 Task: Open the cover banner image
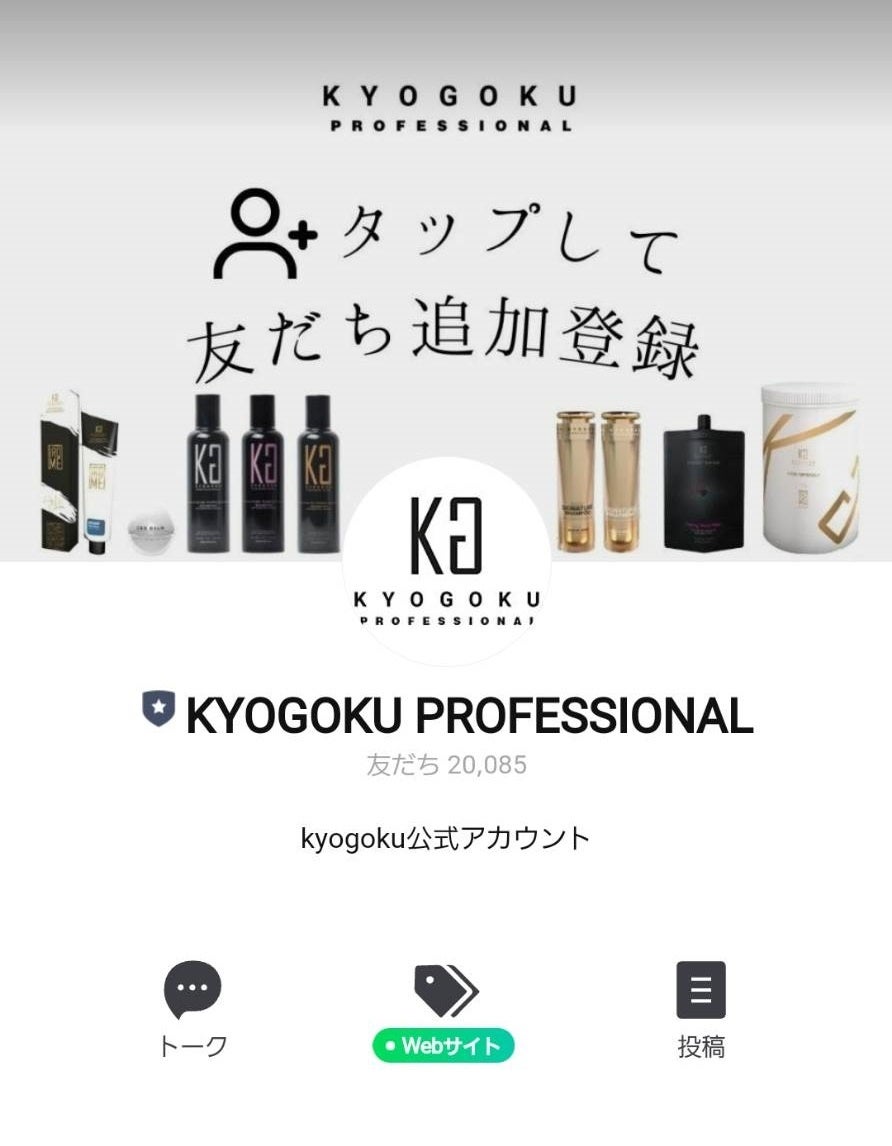pos(446,250)
